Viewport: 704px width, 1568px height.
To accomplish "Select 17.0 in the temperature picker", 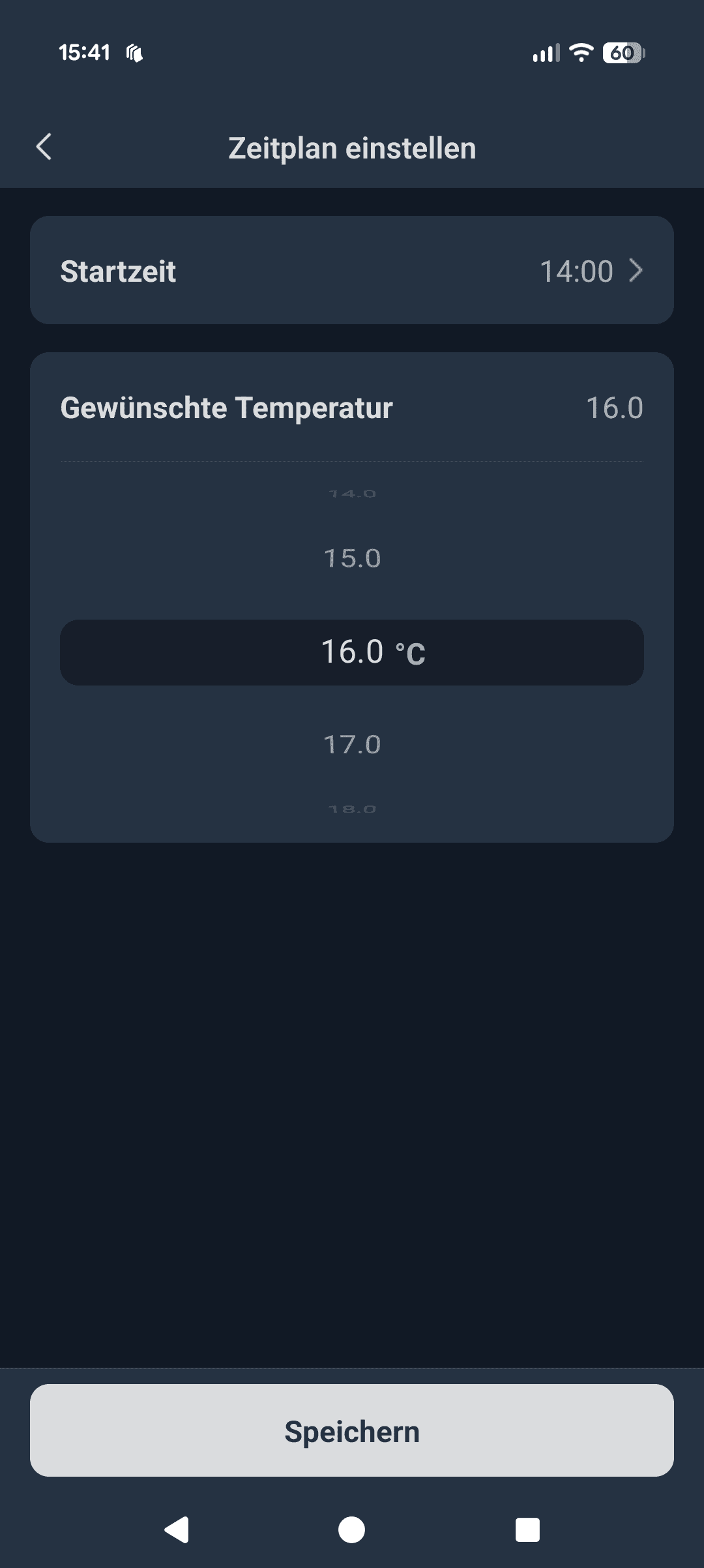I will [352, 744].
